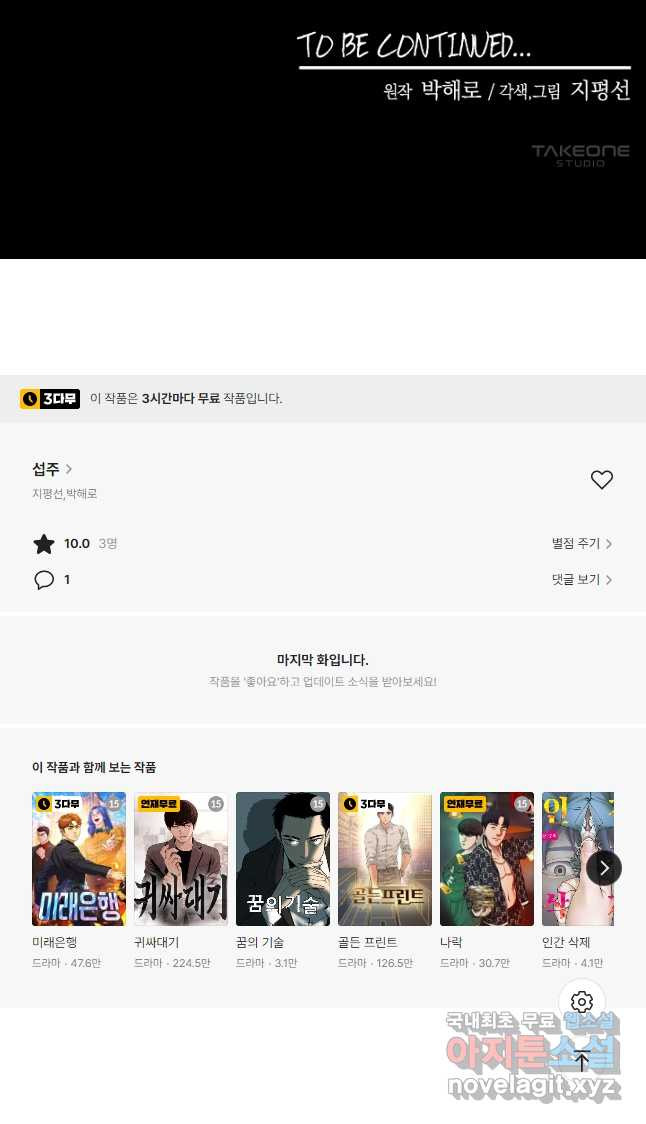Open the 섭주 title page
Screen dimensions: 646x1124
pyautogui.click(x=52, y=468)
